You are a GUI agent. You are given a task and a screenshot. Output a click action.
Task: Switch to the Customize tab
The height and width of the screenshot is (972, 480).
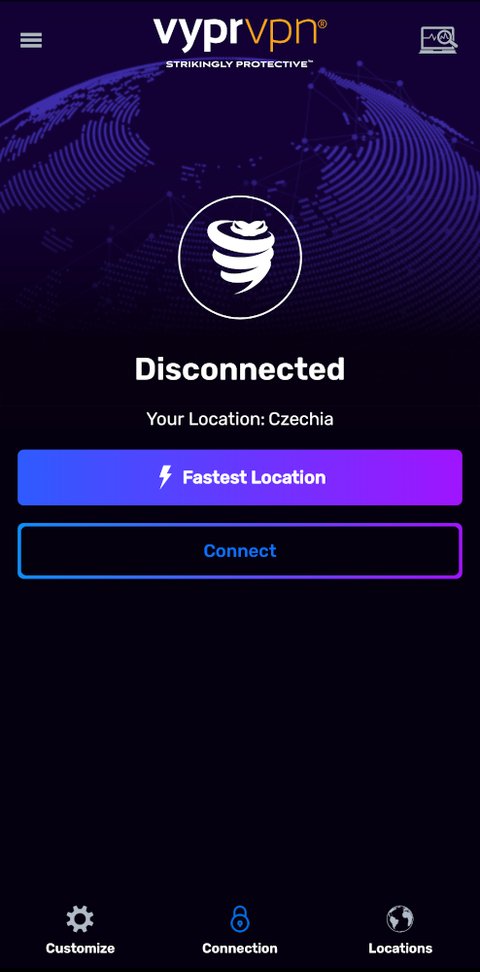[x=80, y=930]
